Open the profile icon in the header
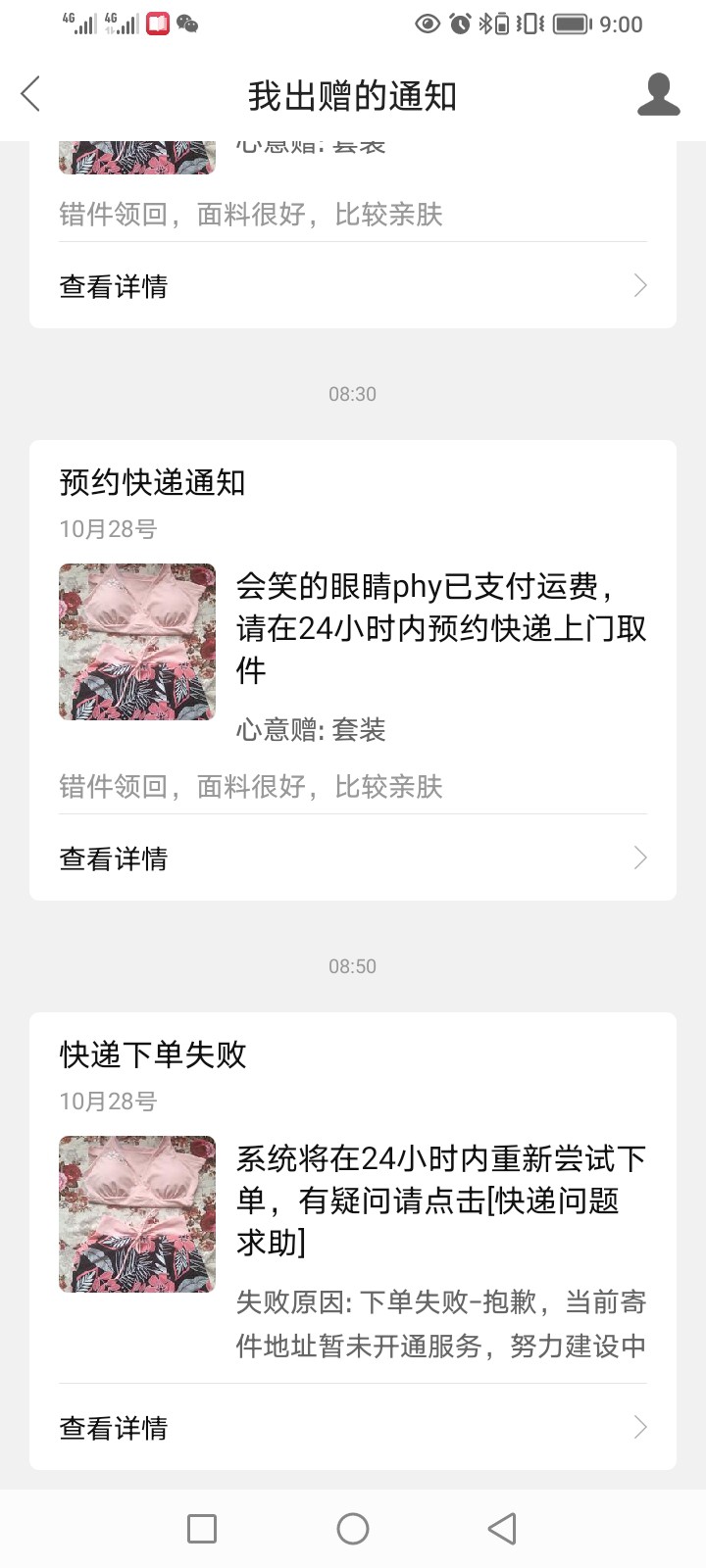 tap(658, 95)
